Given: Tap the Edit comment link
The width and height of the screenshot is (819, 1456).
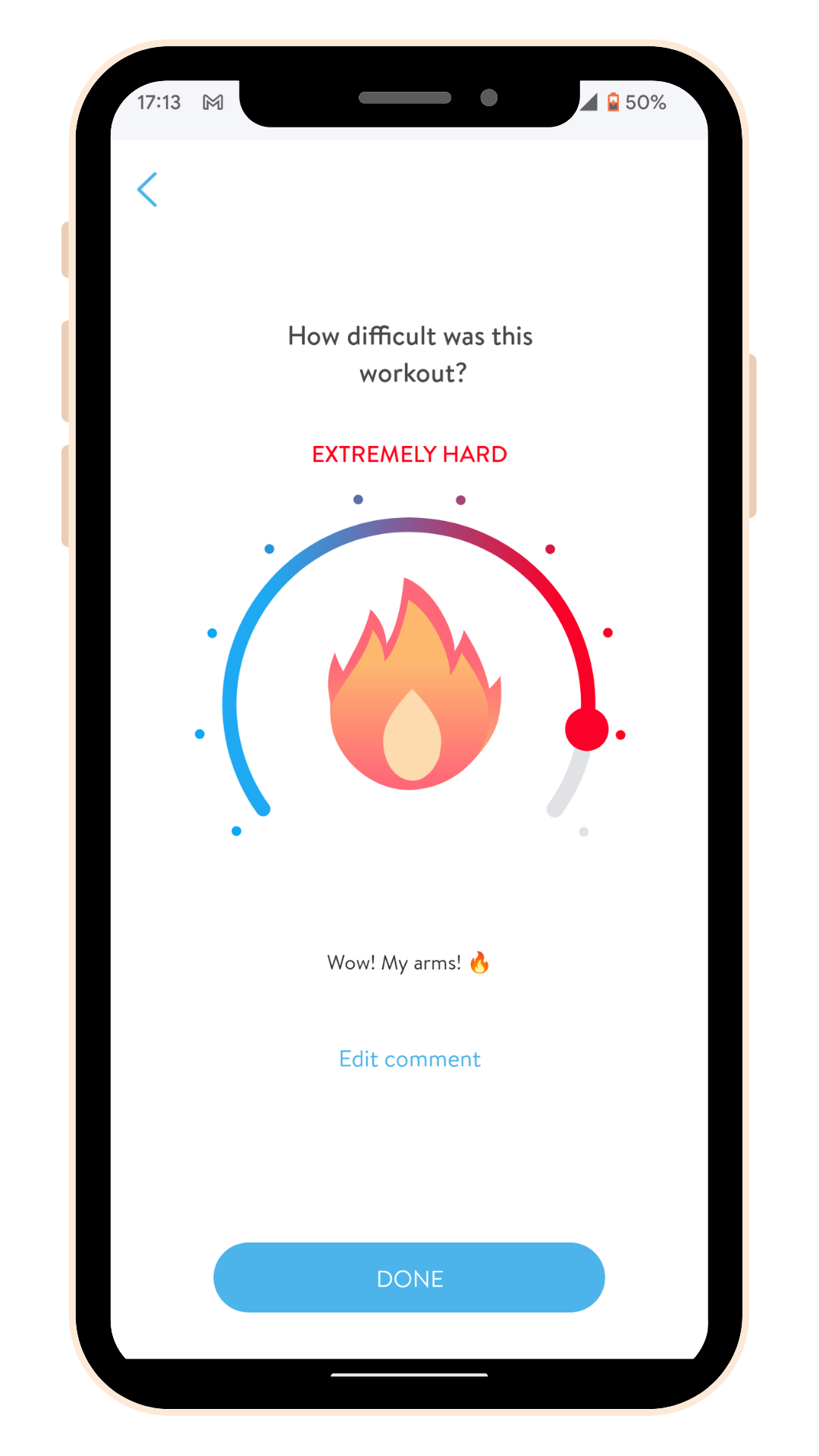Looking at the screenshot, I should tap(409, 1059).
